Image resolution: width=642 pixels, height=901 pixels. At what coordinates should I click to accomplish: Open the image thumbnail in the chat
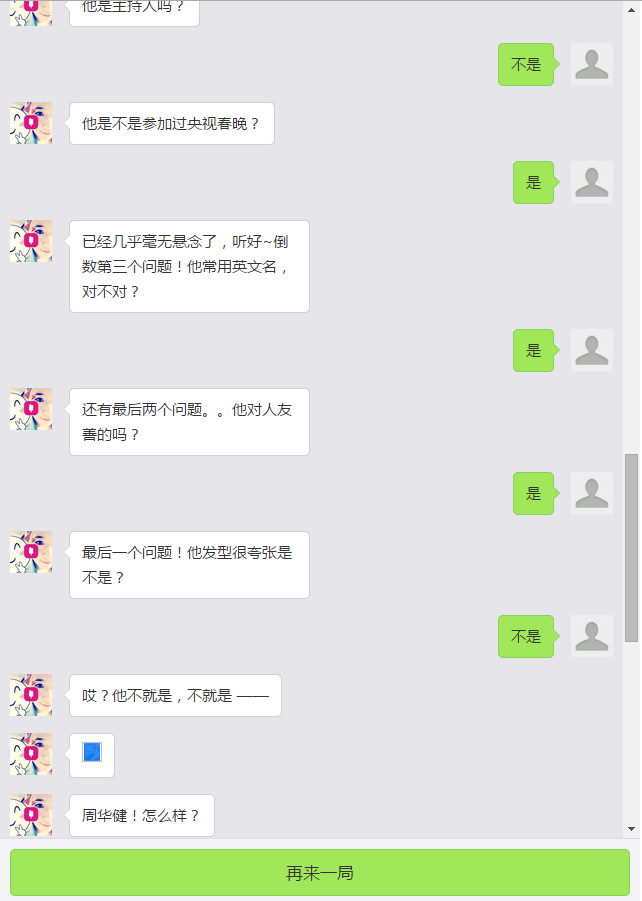coord(92,753)
